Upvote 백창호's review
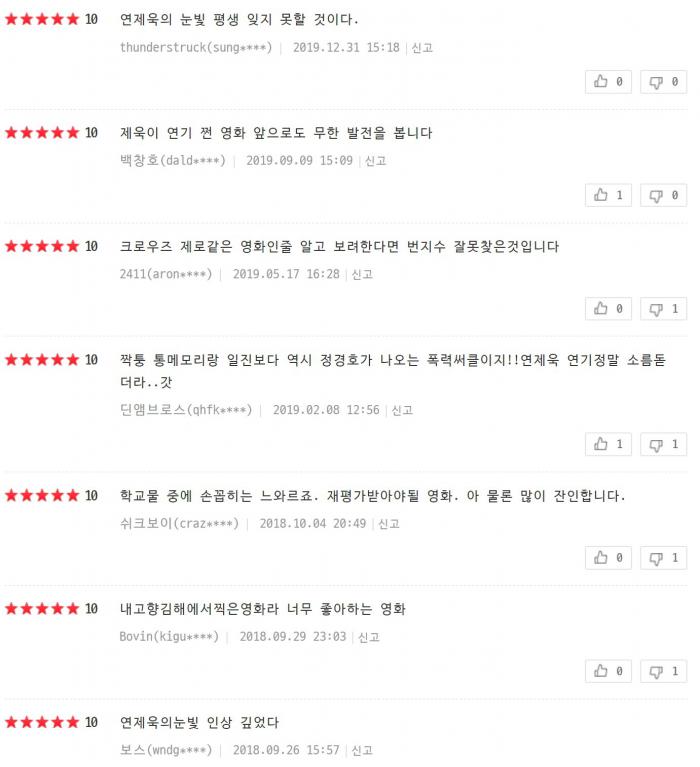The width and height of the screenshot is (700, 767). click(608, 195)
